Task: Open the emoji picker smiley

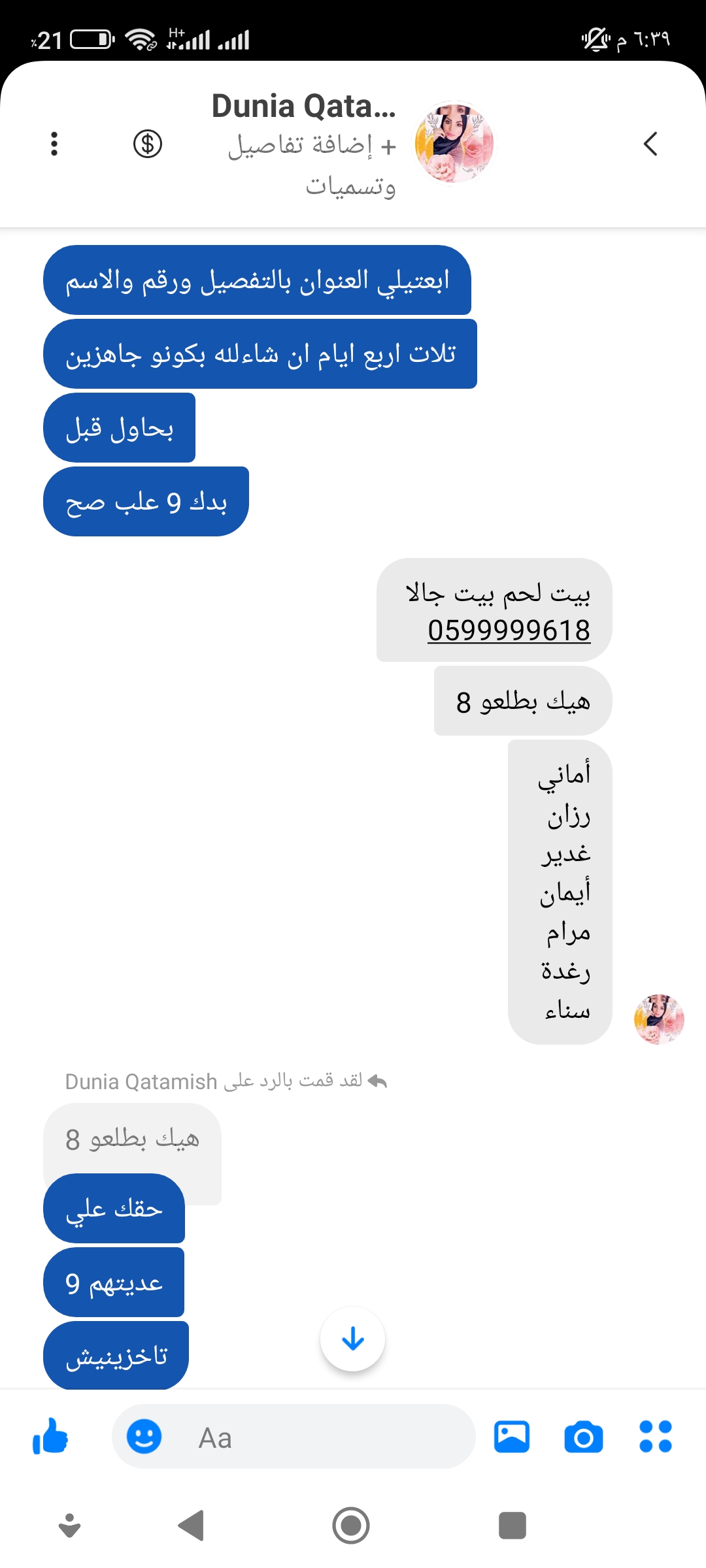Action: coord(144,1437)
